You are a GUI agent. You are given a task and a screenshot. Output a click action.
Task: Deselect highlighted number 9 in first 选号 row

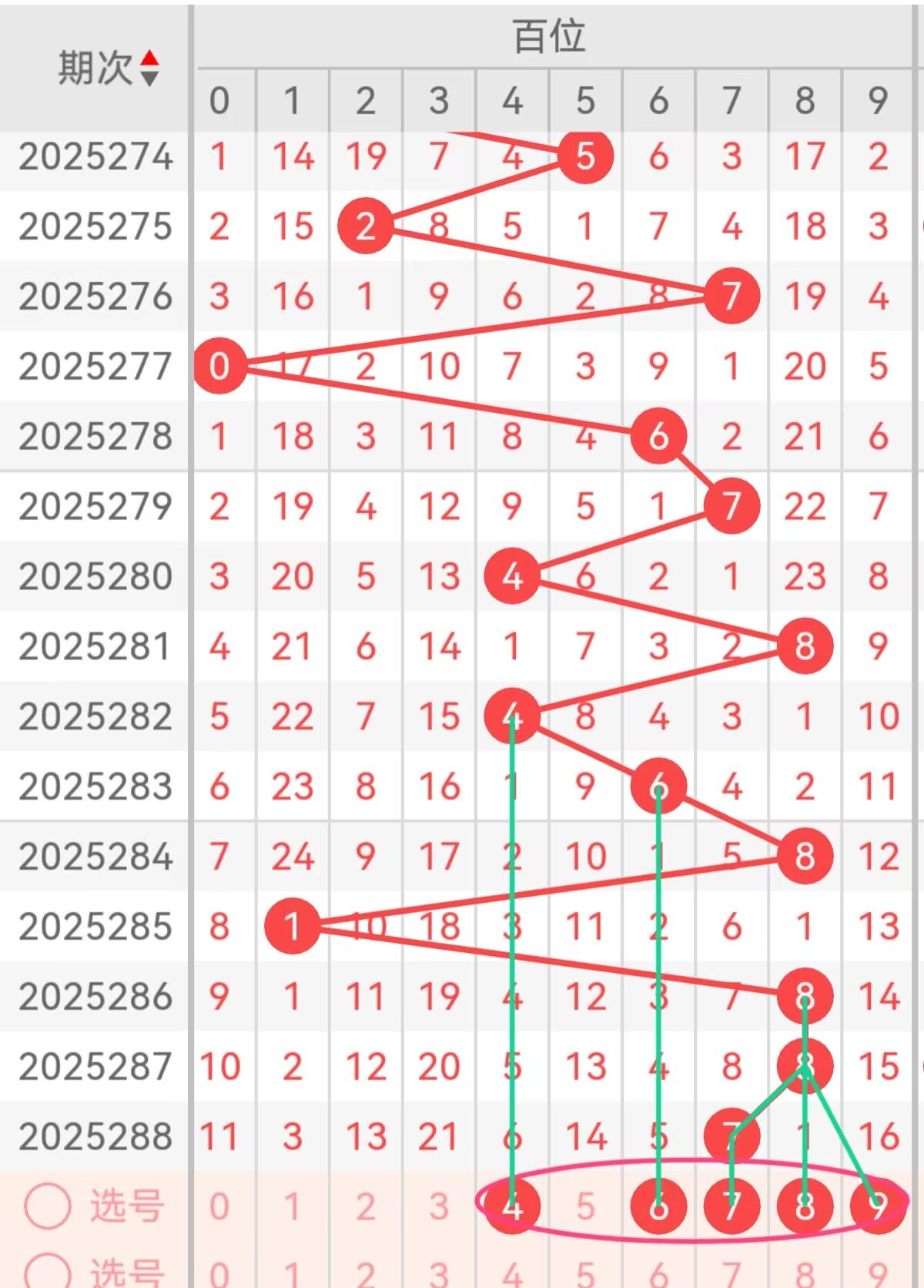point(878,1206)
